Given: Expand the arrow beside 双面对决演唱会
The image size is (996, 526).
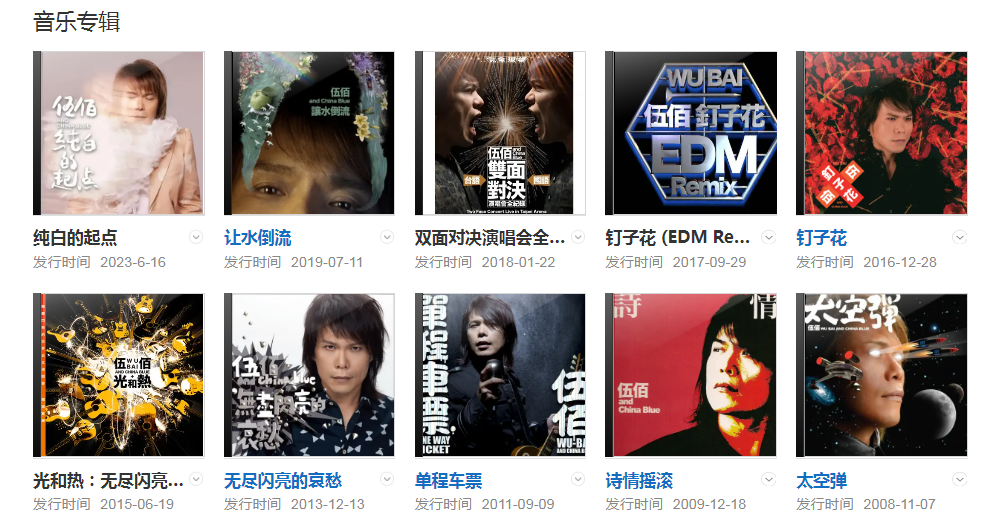Looking at the screenshot, I should coord(578,237).
